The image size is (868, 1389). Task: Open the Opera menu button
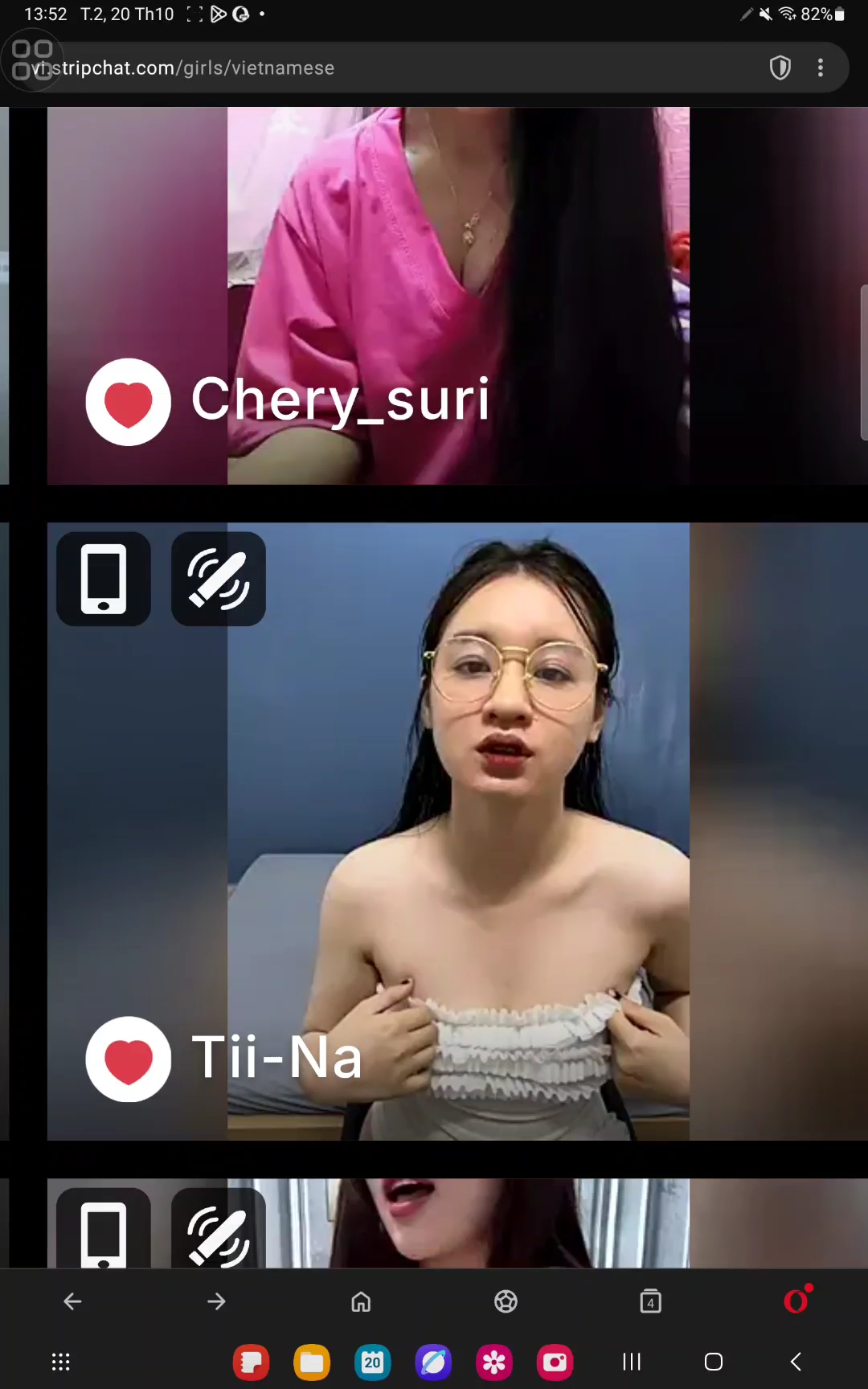[796, 1301]
